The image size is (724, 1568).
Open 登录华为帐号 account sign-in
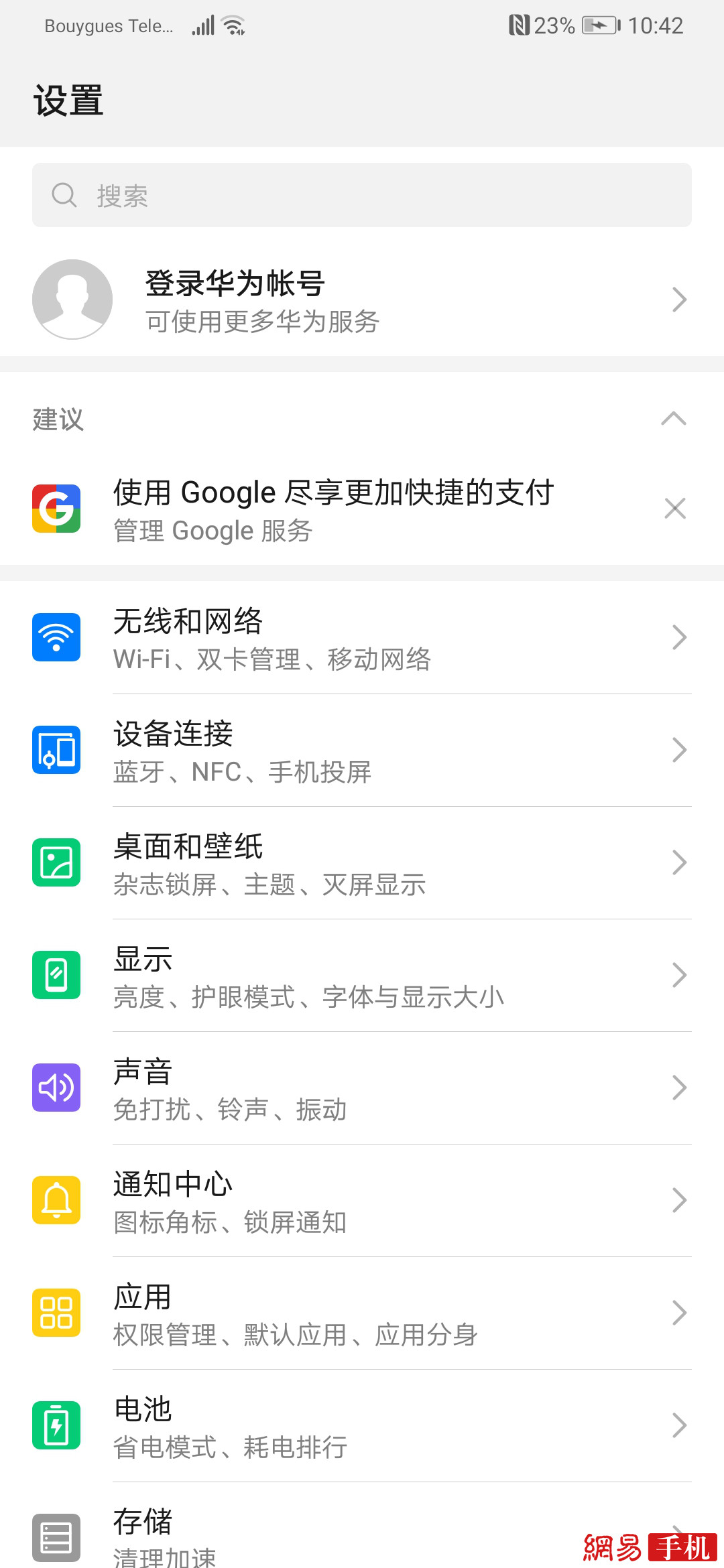(x=362, y=300)
